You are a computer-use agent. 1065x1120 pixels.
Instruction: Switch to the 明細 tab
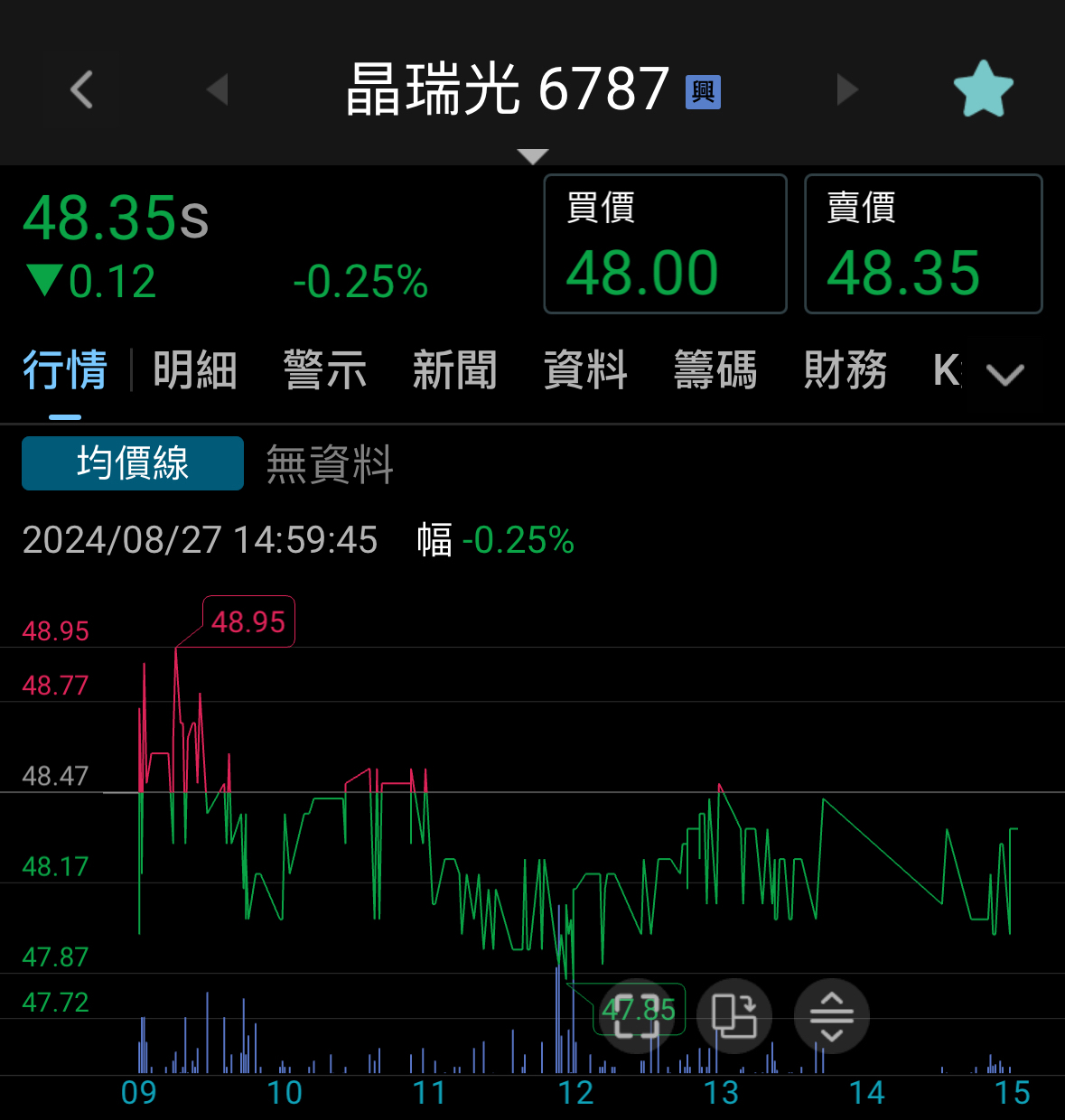click(195, 370)
